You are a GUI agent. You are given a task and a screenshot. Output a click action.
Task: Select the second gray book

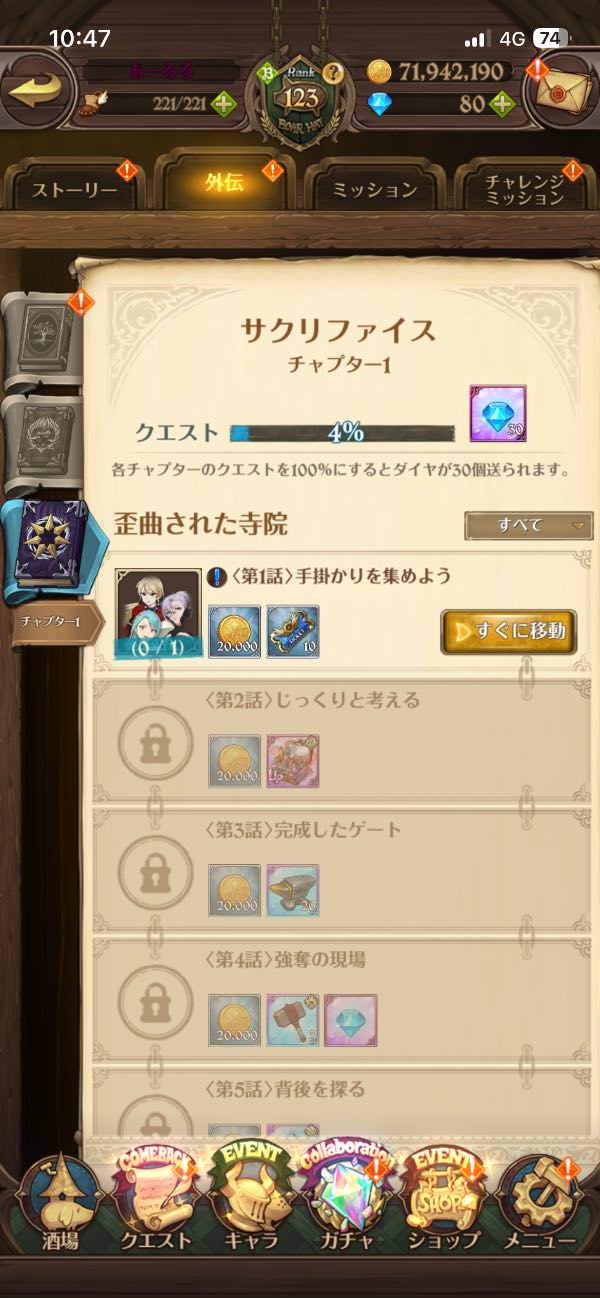pyautogui.click(x=42, y=442)
